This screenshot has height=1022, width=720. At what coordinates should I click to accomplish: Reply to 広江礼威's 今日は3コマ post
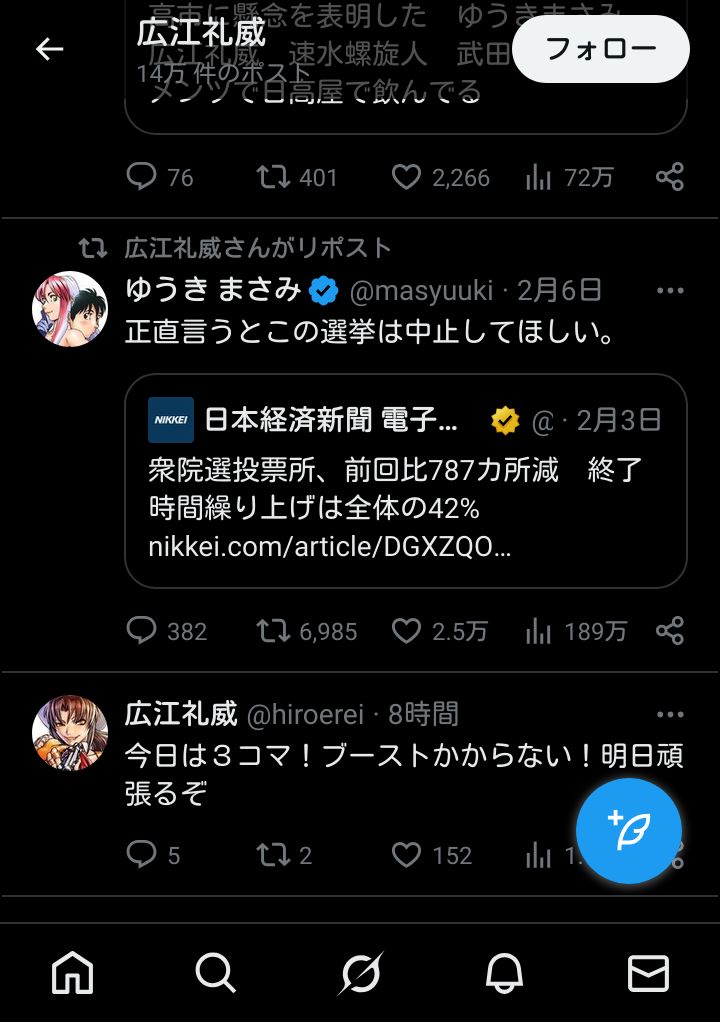[x=142, y=855]
